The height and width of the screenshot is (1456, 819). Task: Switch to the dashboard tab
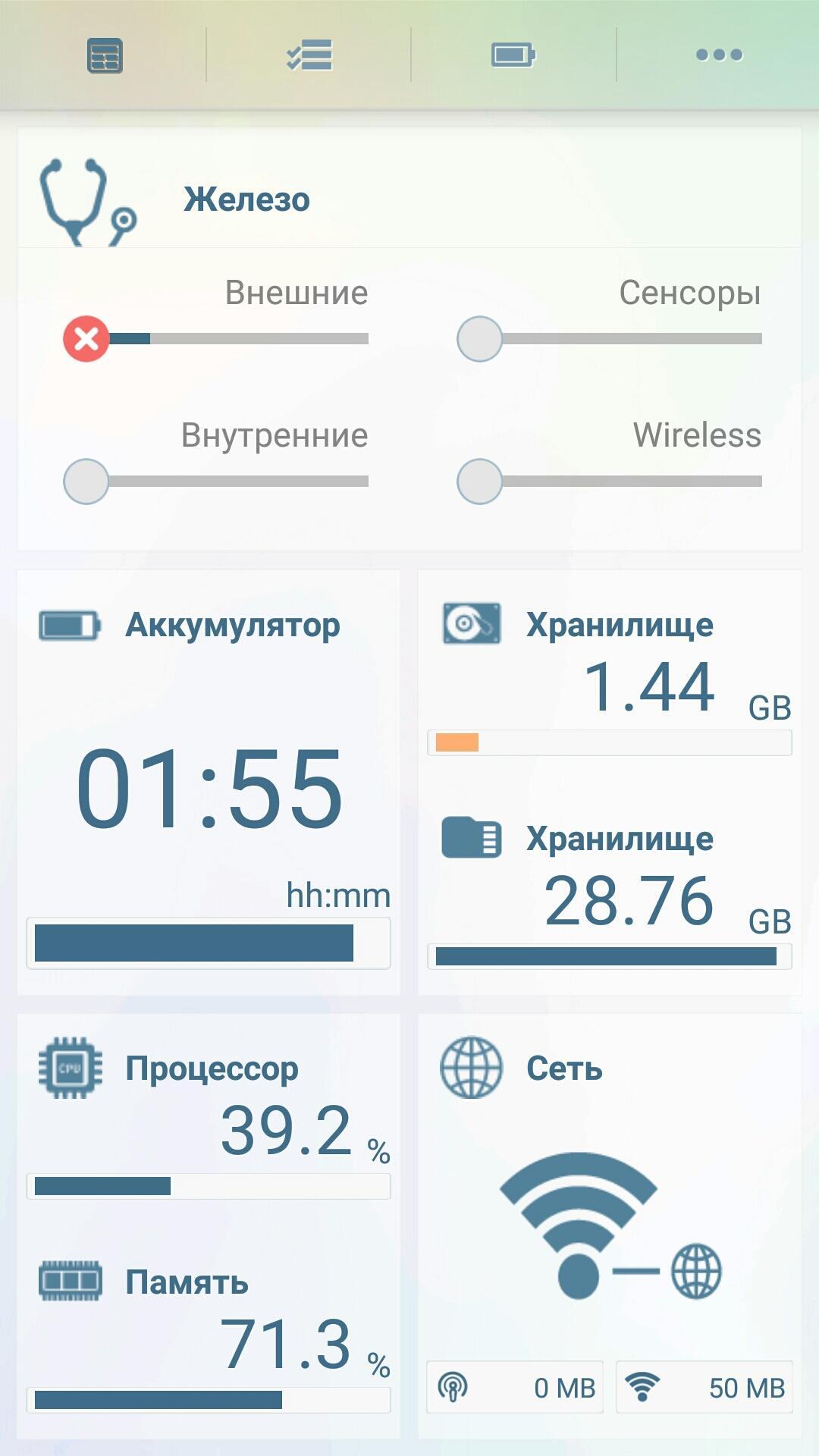(x=105, y=55)
